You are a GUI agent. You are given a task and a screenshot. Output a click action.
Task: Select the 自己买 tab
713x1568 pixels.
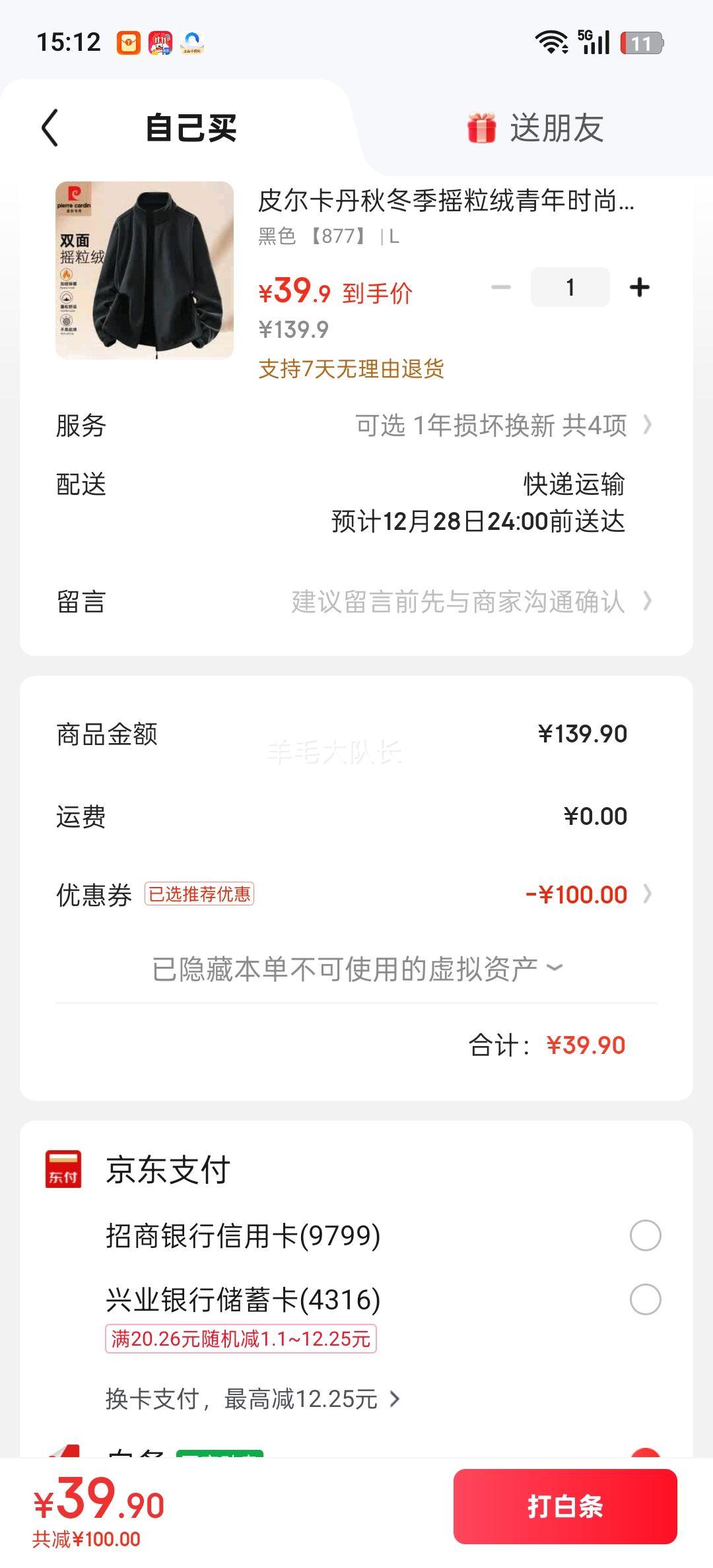click(191, 127)
